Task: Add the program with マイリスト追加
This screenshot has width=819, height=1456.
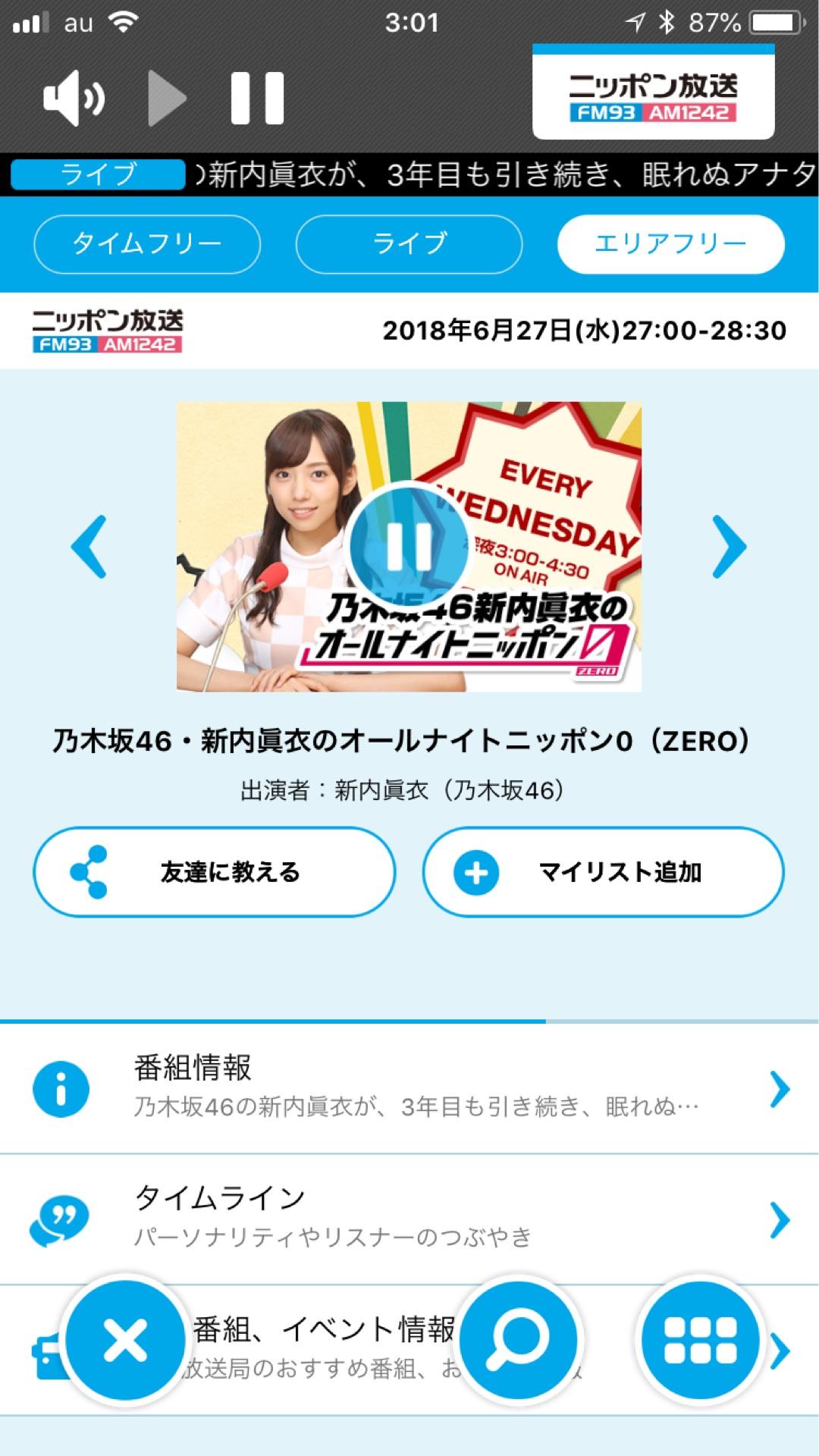Action: pos(604,872)
